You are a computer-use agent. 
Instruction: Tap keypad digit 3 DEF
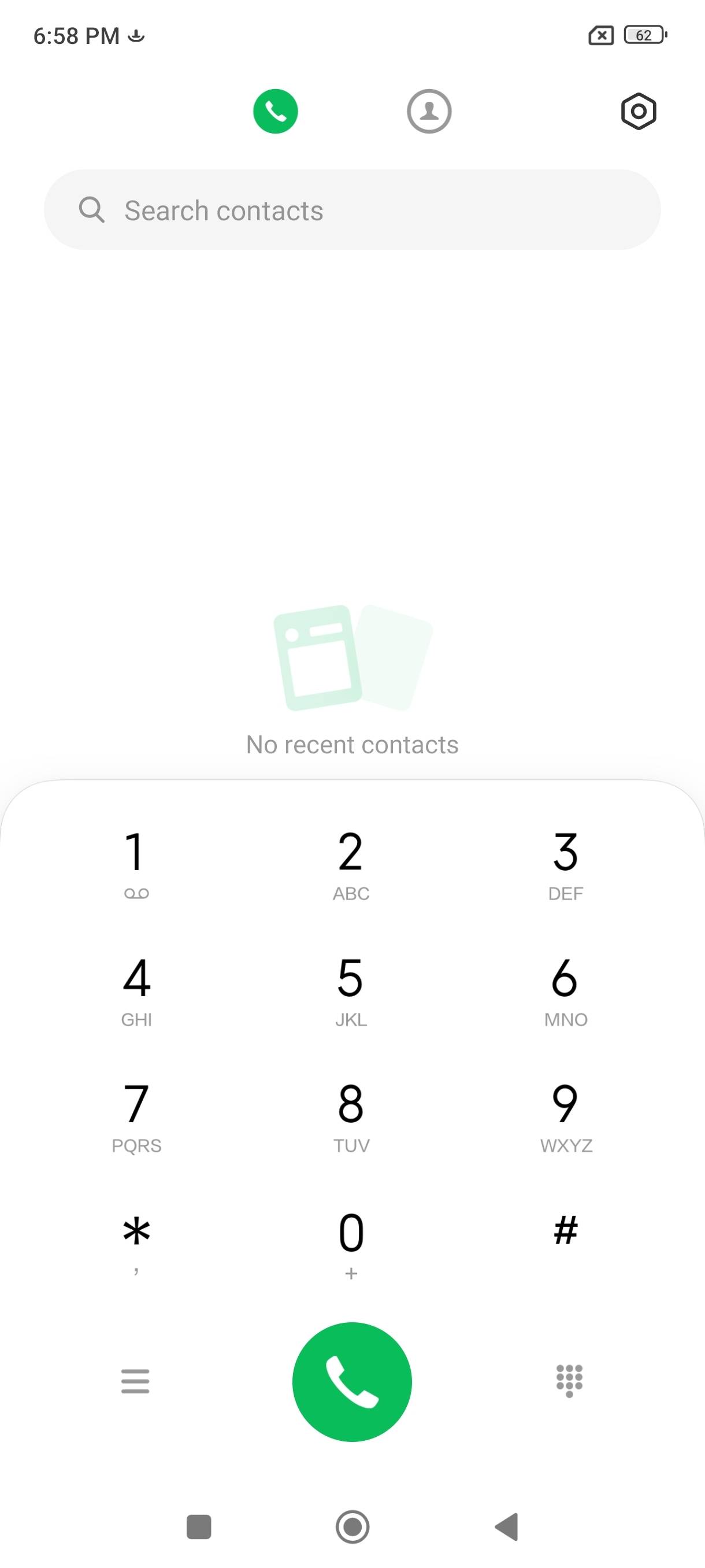(565, 863)
